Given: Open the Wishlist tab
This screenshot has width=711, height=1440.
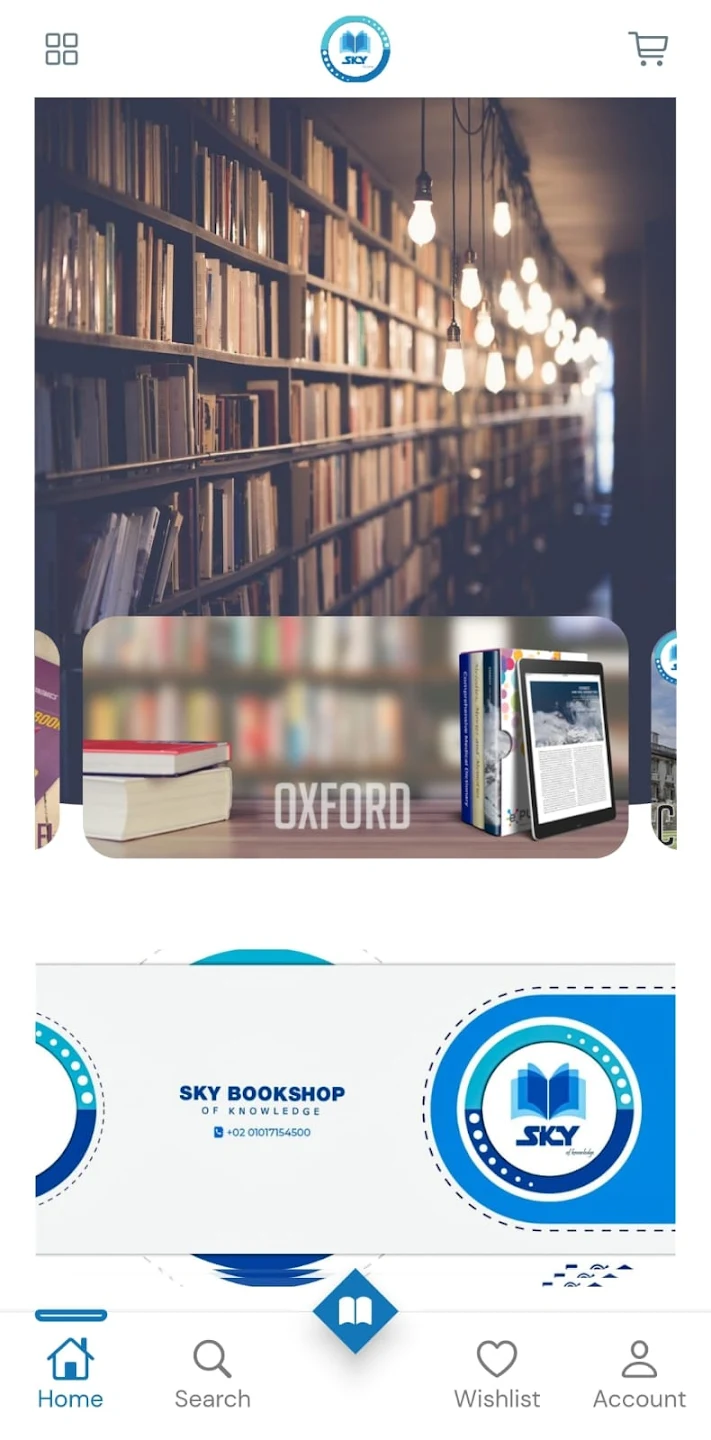Looking at the screenshot, I should 497,1374.
